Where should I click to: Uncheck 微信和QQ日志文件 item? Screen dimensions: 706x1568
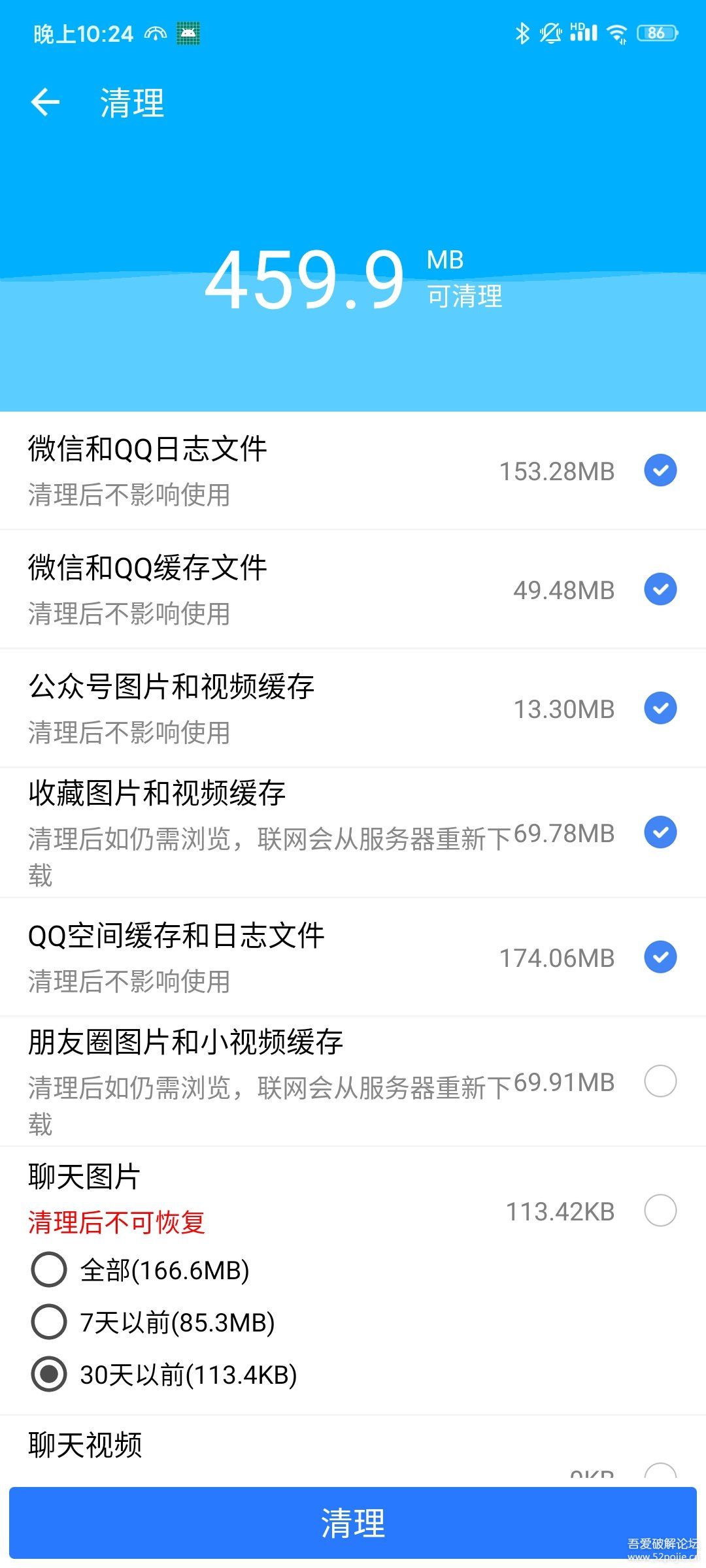click(660, 470)
